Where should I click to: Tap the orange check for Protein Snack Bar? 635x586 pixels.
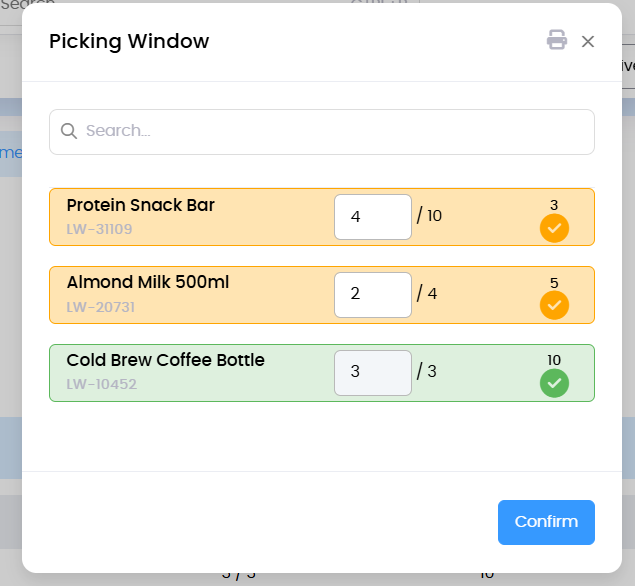click(554, 228)
